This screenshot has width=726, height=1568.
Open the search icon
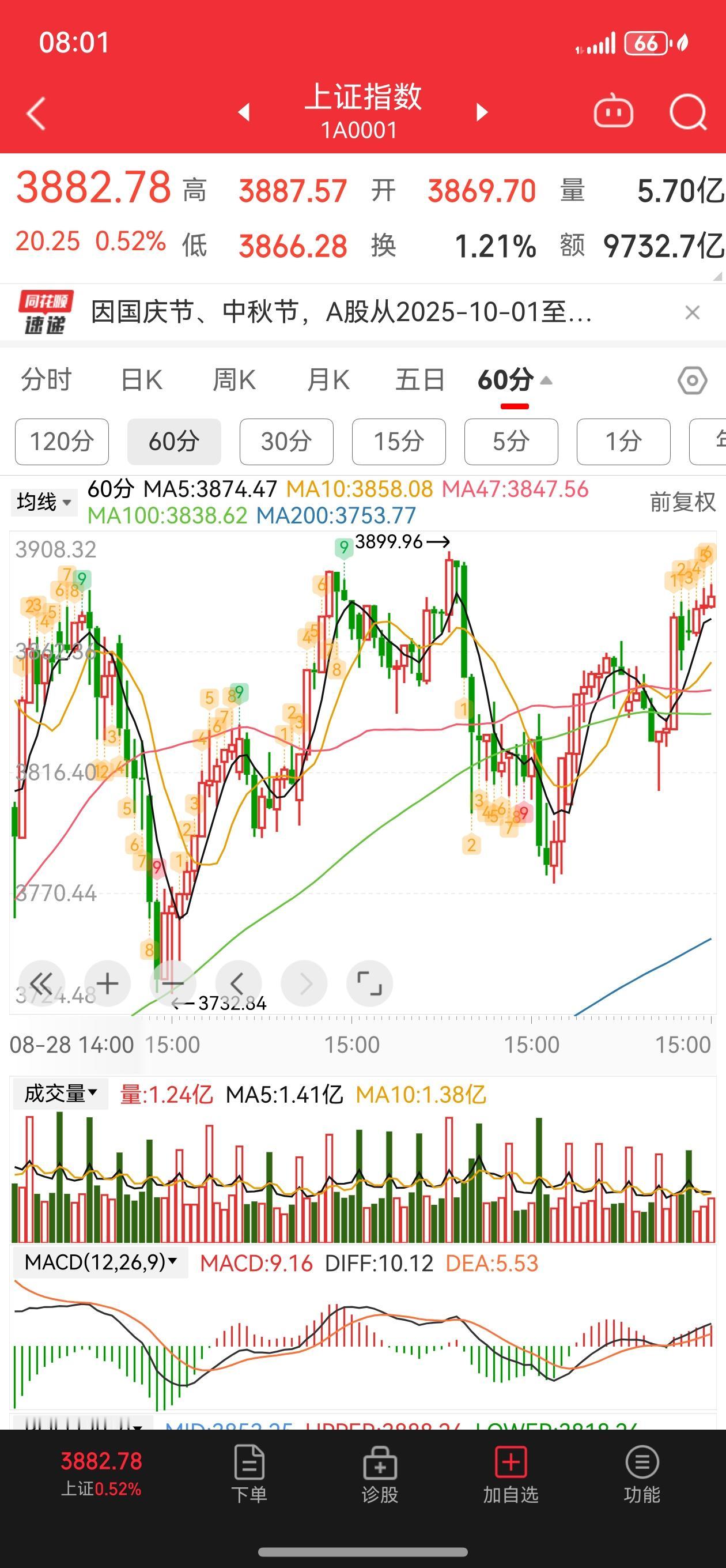pos(687,112)
